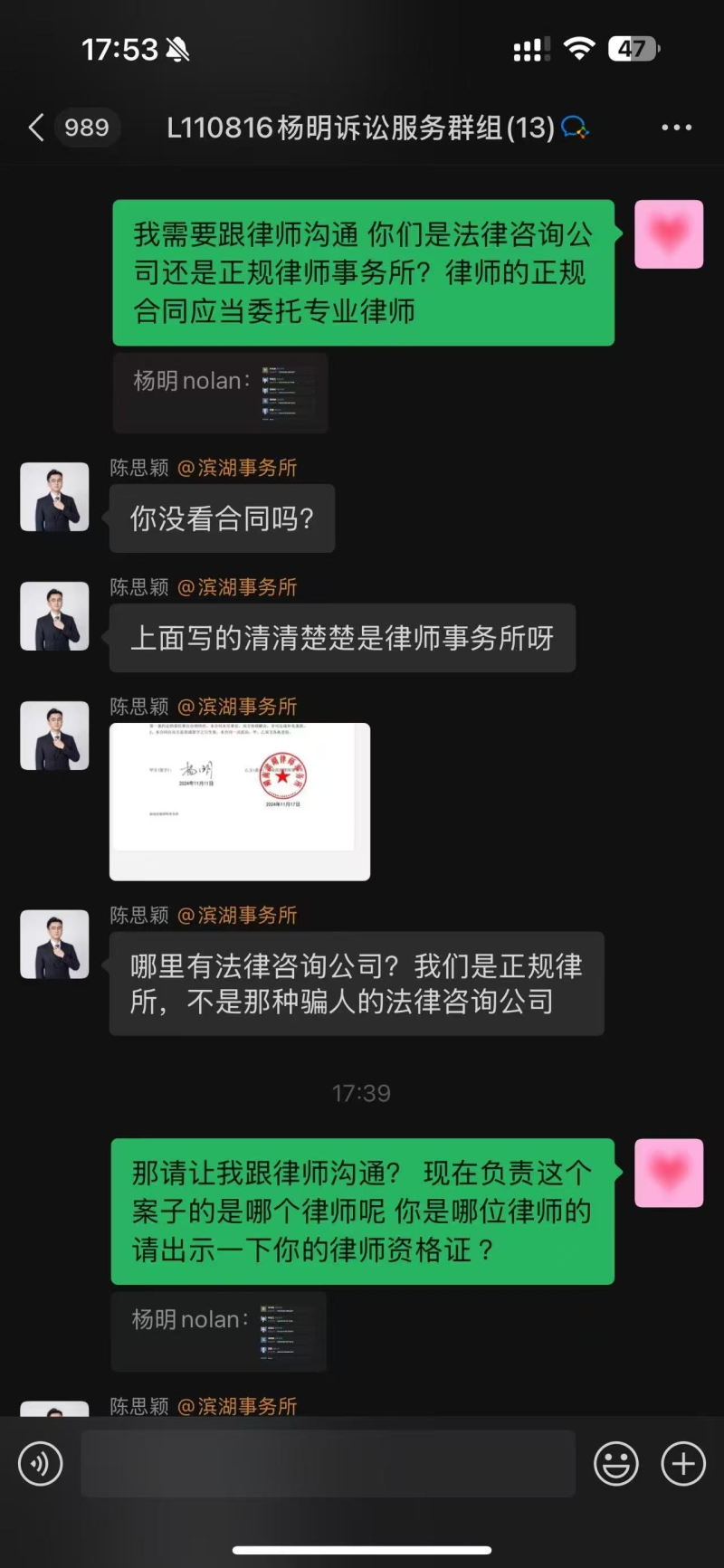724x1568 pixels.
Task: Open the plus attachments menu
Action: click(683, 1463)
